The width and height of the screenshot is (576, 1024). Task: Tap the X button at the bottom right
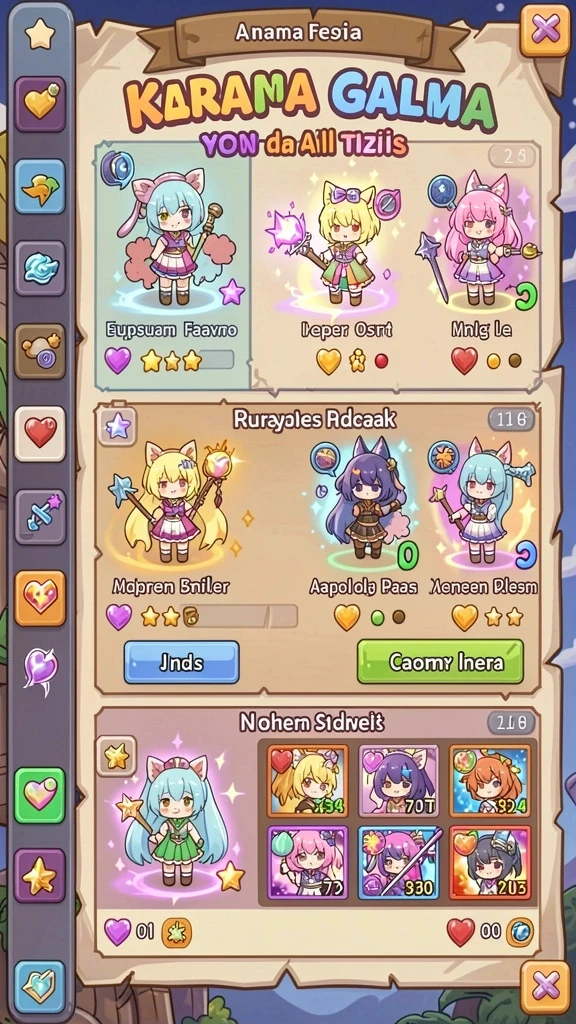coord(545,985)
